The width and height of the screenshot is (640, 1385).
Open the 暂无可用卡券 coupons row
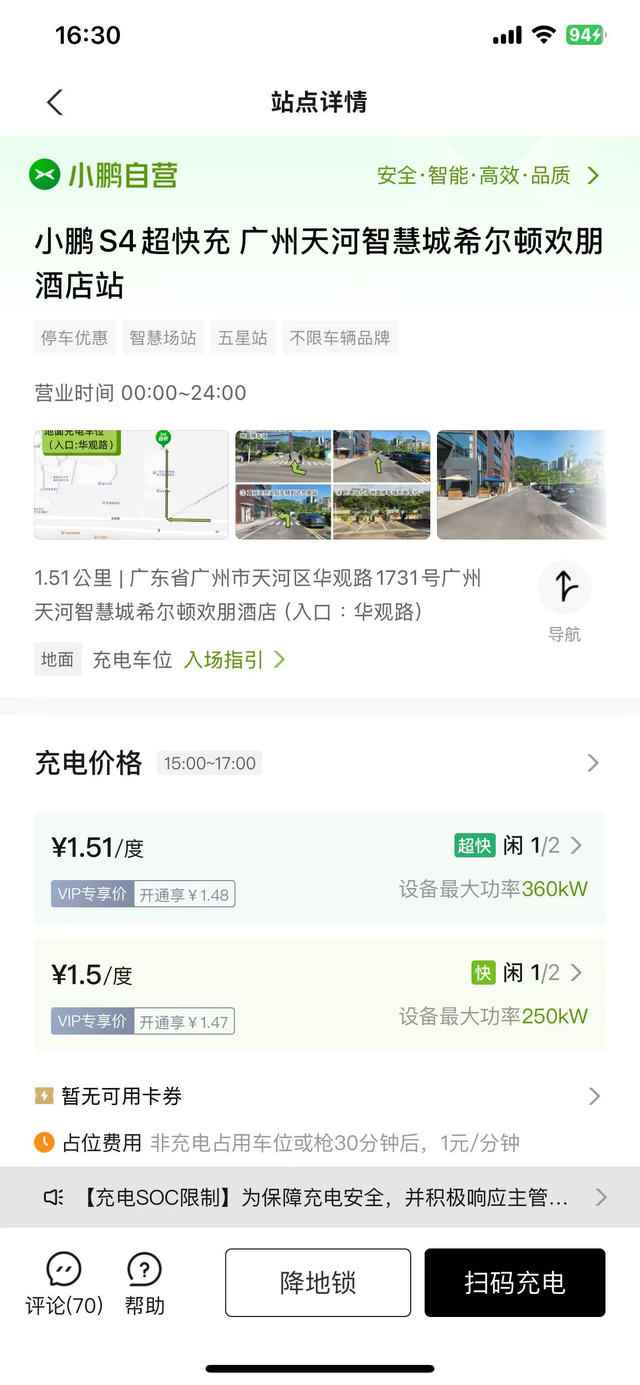[320, 1096]
